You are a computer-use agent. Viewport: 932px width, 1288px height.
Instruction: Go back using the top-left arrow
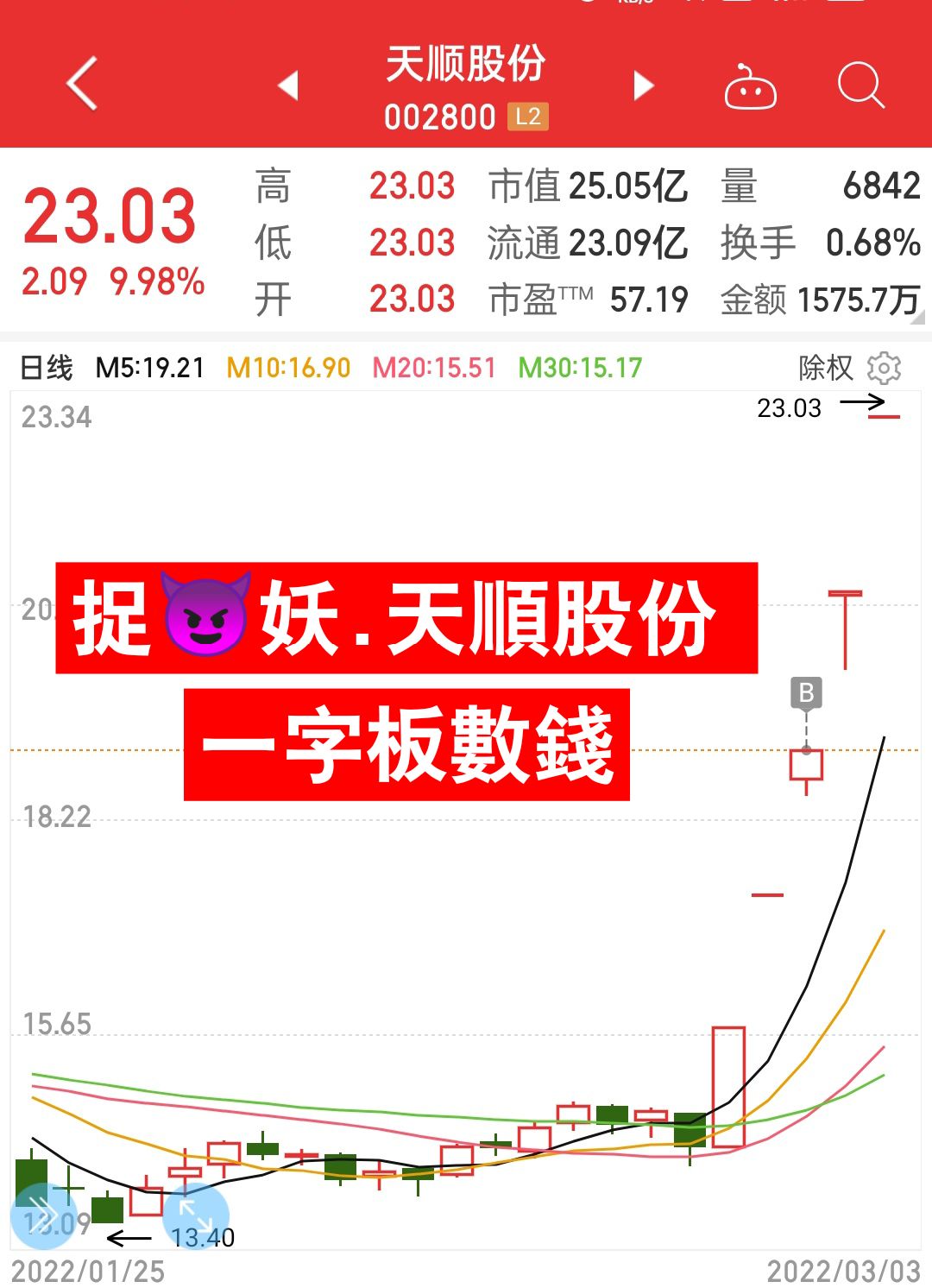pyautogui.click(x=82, y=85)
